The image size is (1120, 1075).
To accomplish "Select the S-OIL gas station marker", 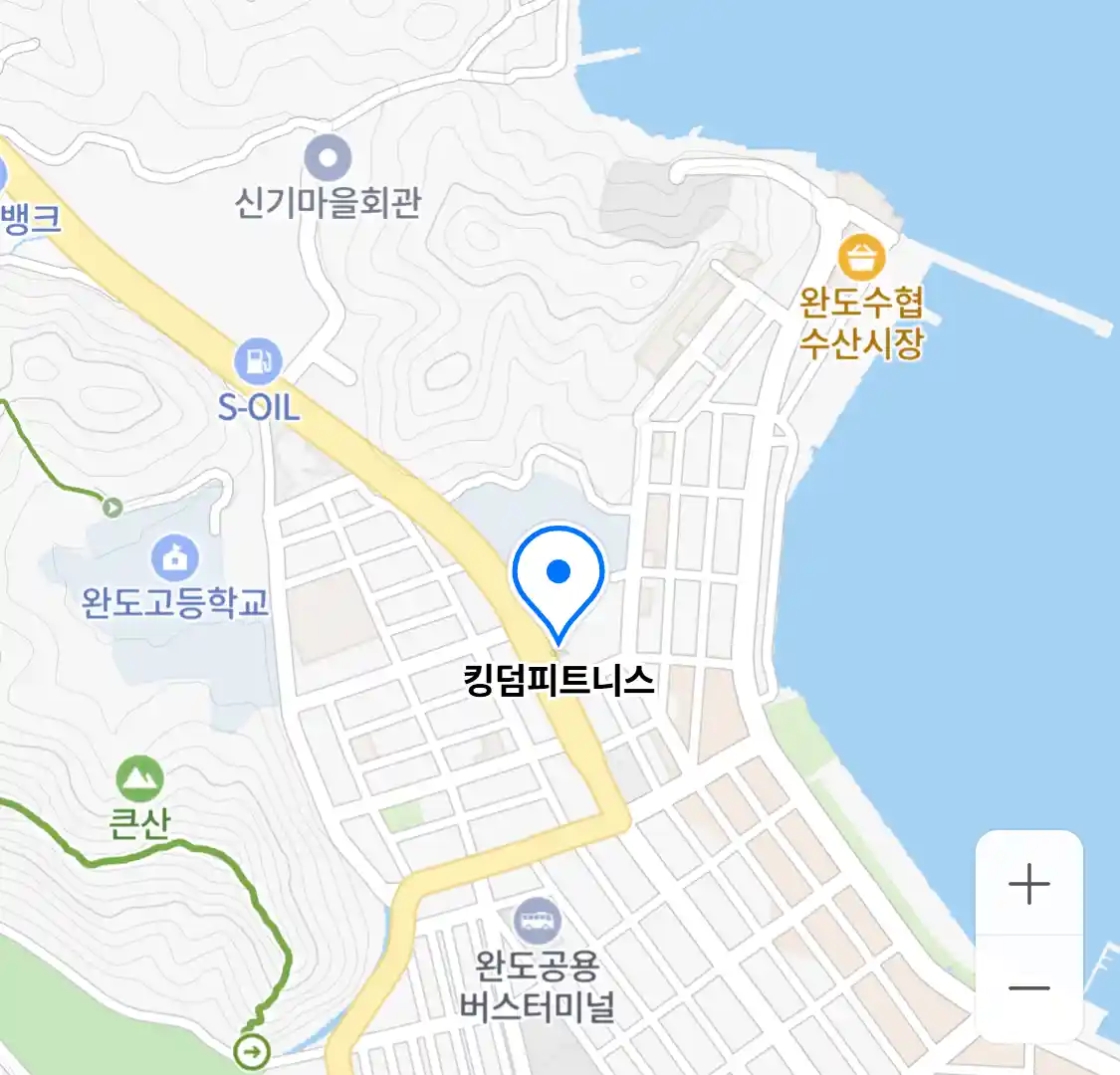I will coord(258,361).
